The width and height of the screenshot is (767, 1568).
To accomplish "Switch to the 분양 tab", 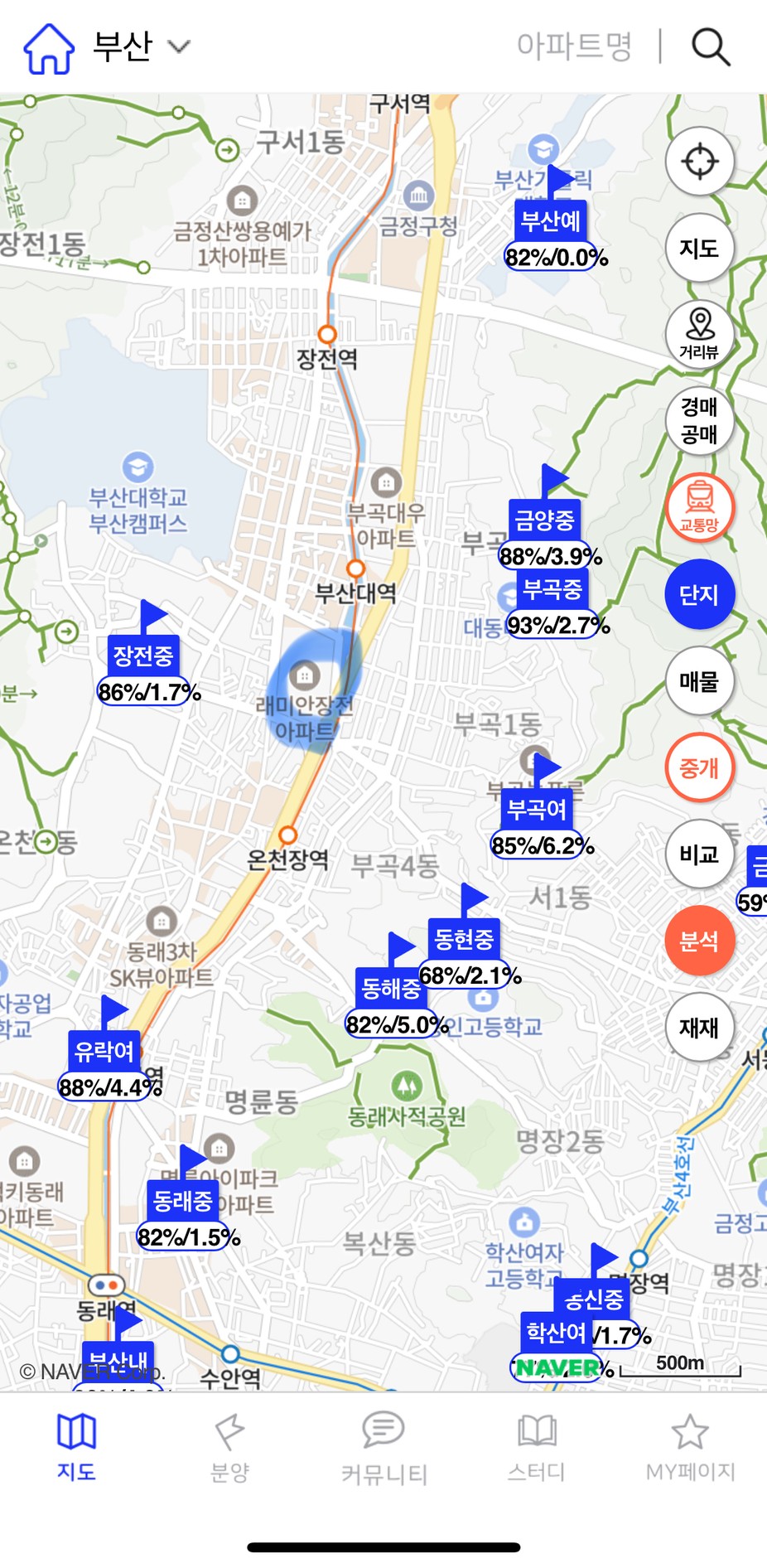I will [229, 1448].
